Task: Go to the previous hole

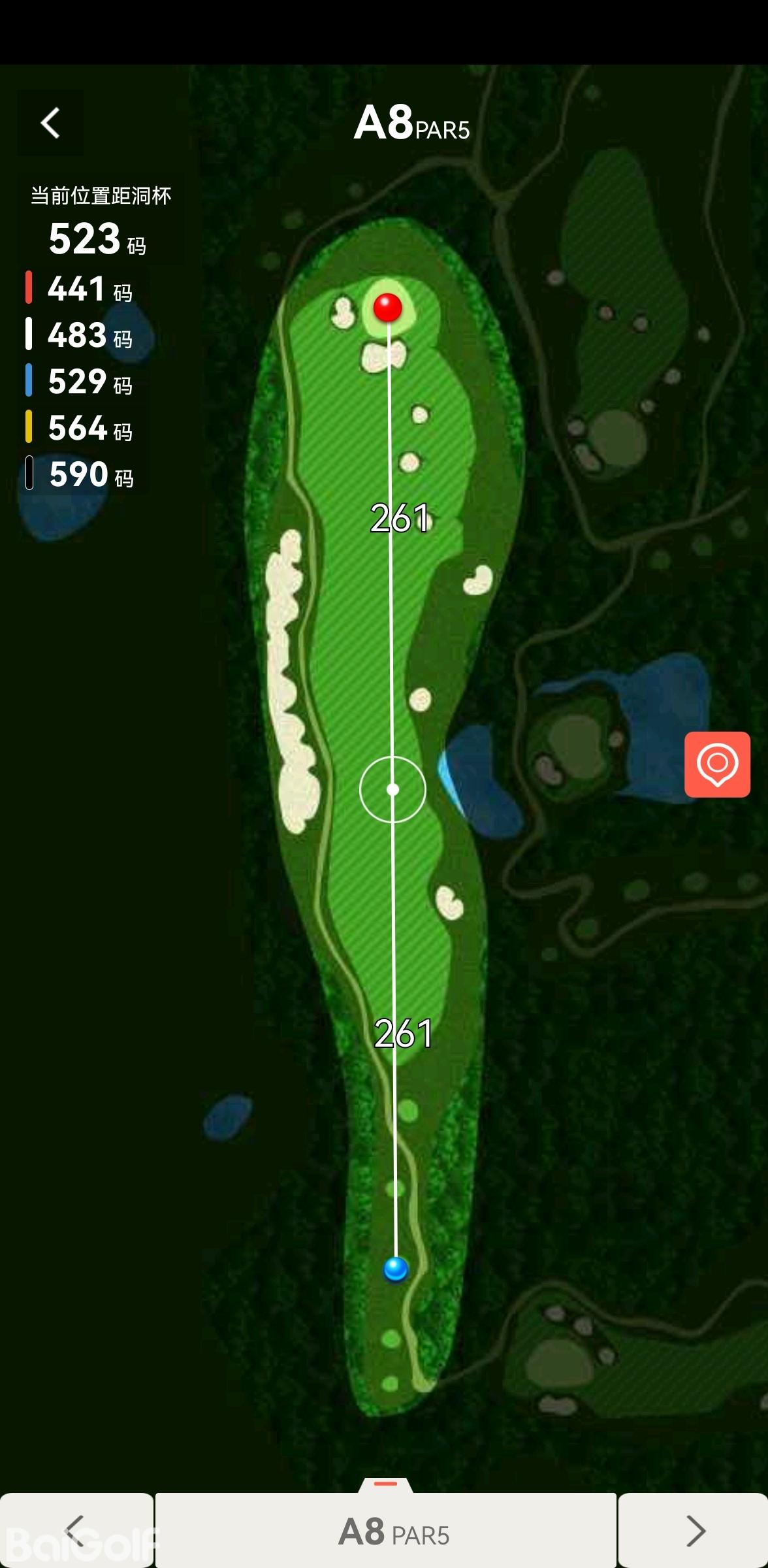Action: [76, 1530]
